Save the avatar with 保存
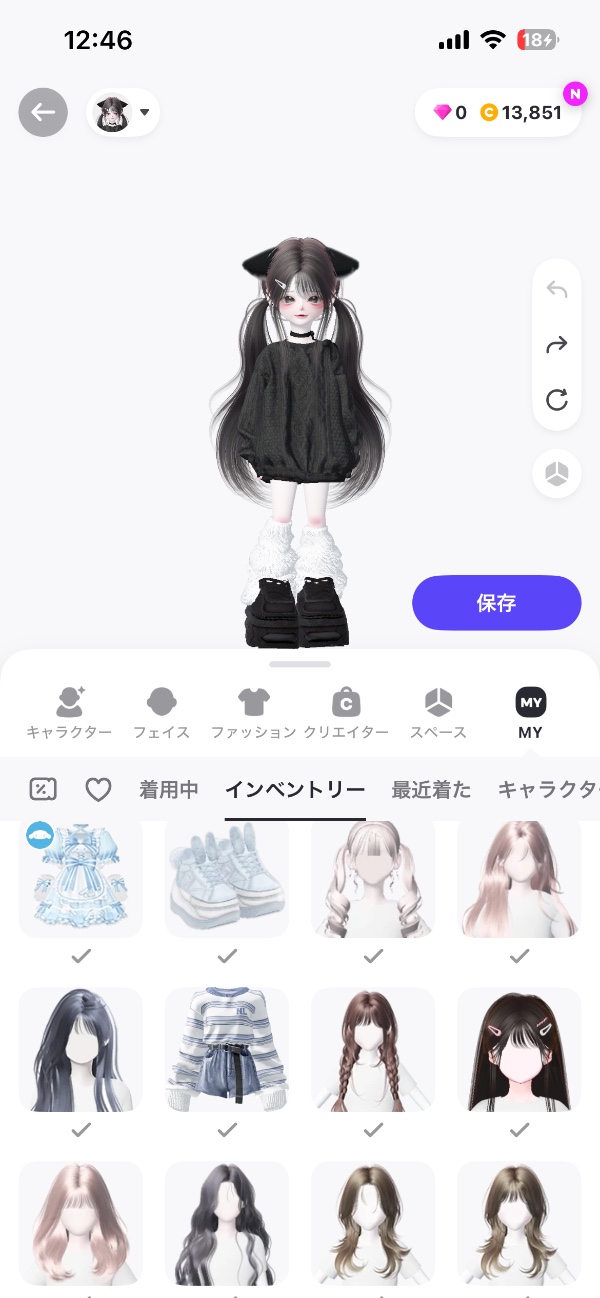 (496, 603)
